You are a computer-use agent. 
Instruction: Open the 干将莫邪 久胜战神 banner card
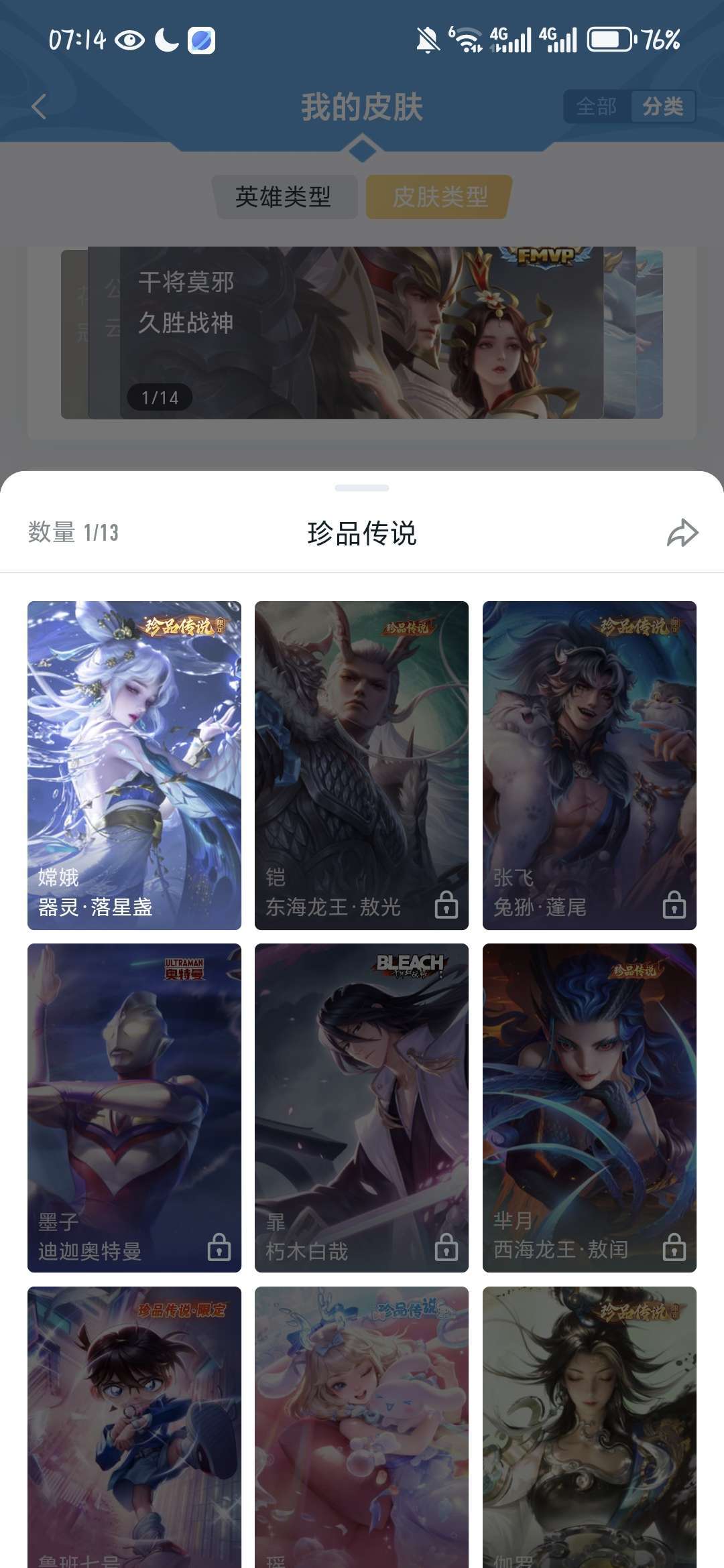click(x=361, y=333)
